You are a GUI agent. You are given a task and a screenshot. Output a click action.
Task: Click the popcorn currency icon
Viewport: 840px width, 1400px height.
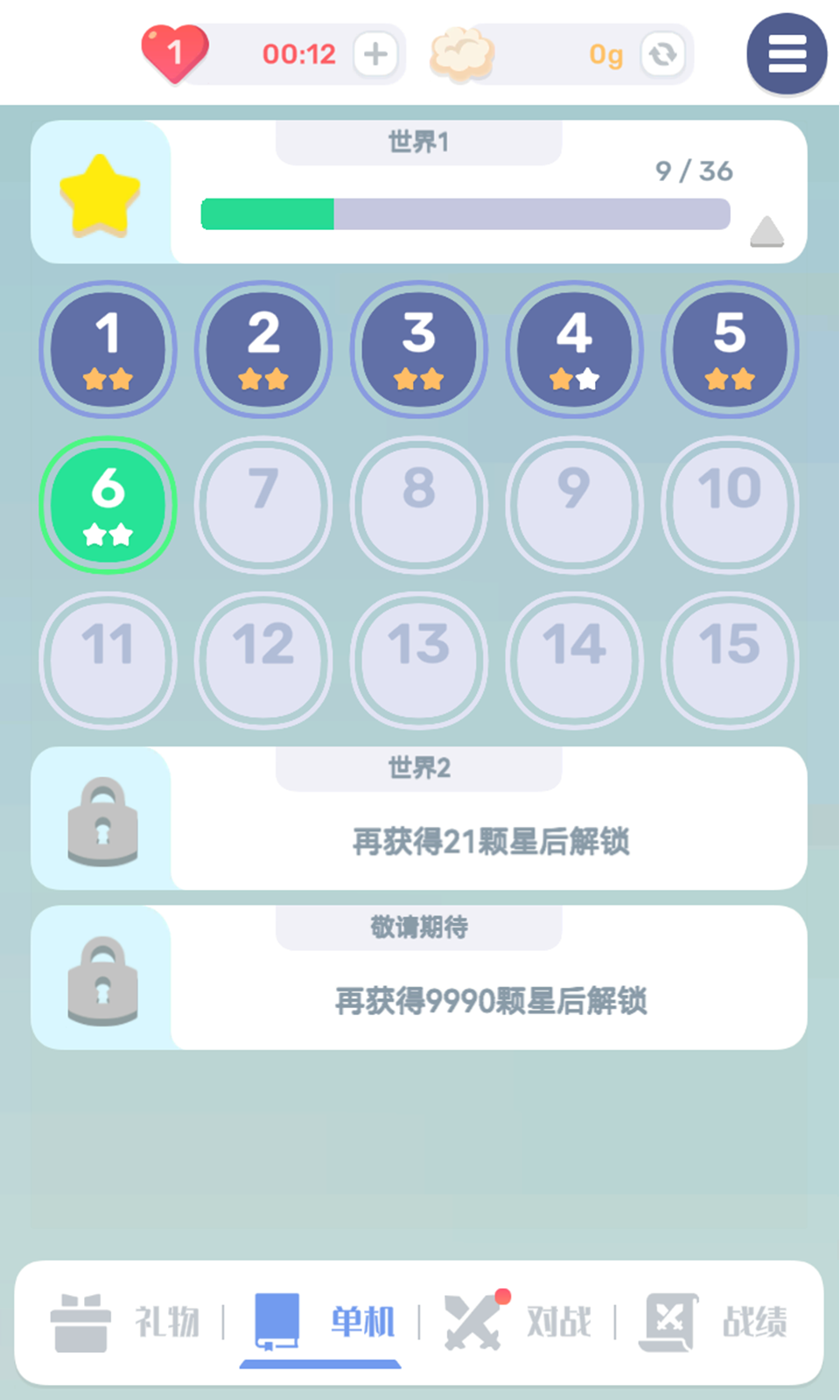coord(463,54)
